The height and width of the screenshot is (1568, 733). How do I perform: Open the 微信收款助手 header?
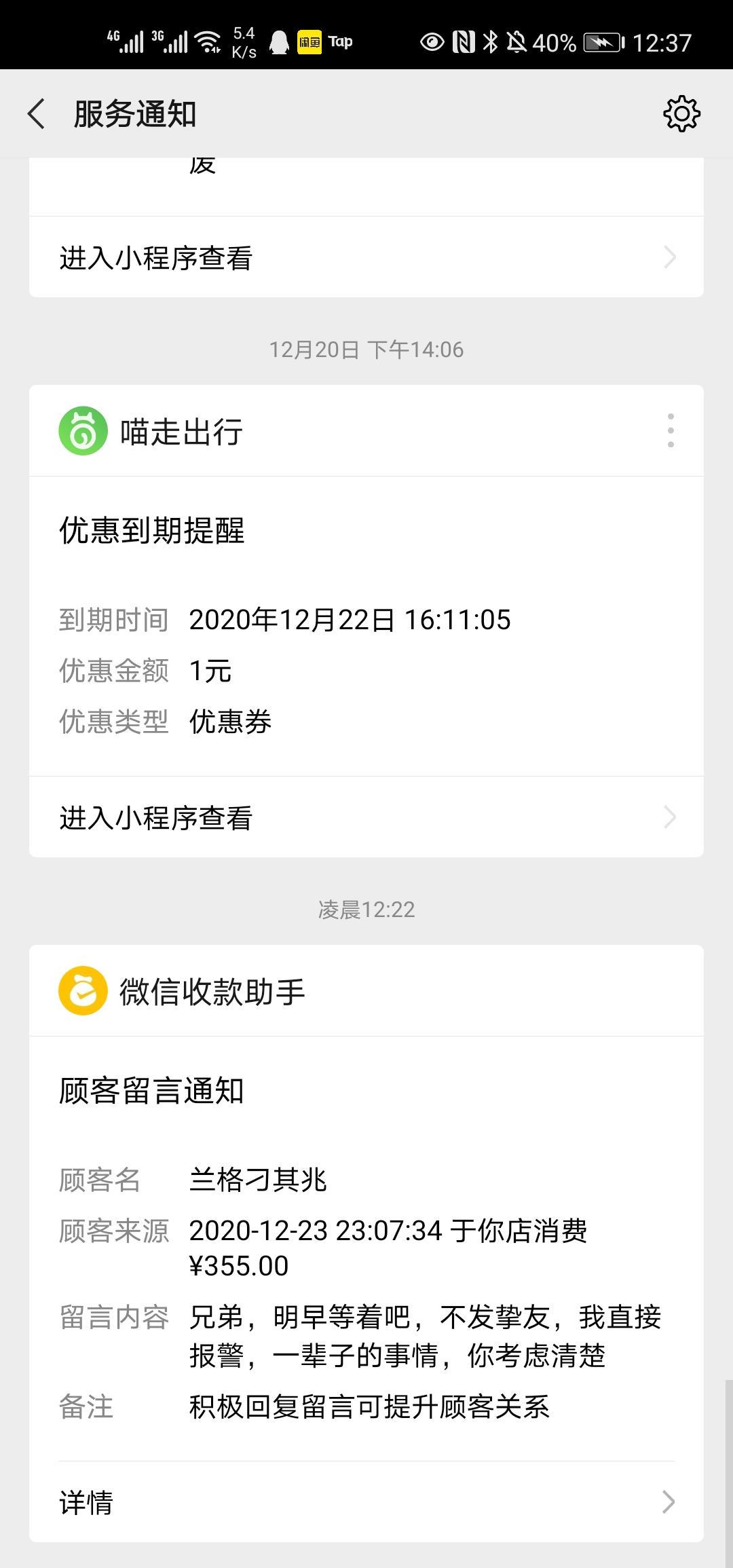212,992
